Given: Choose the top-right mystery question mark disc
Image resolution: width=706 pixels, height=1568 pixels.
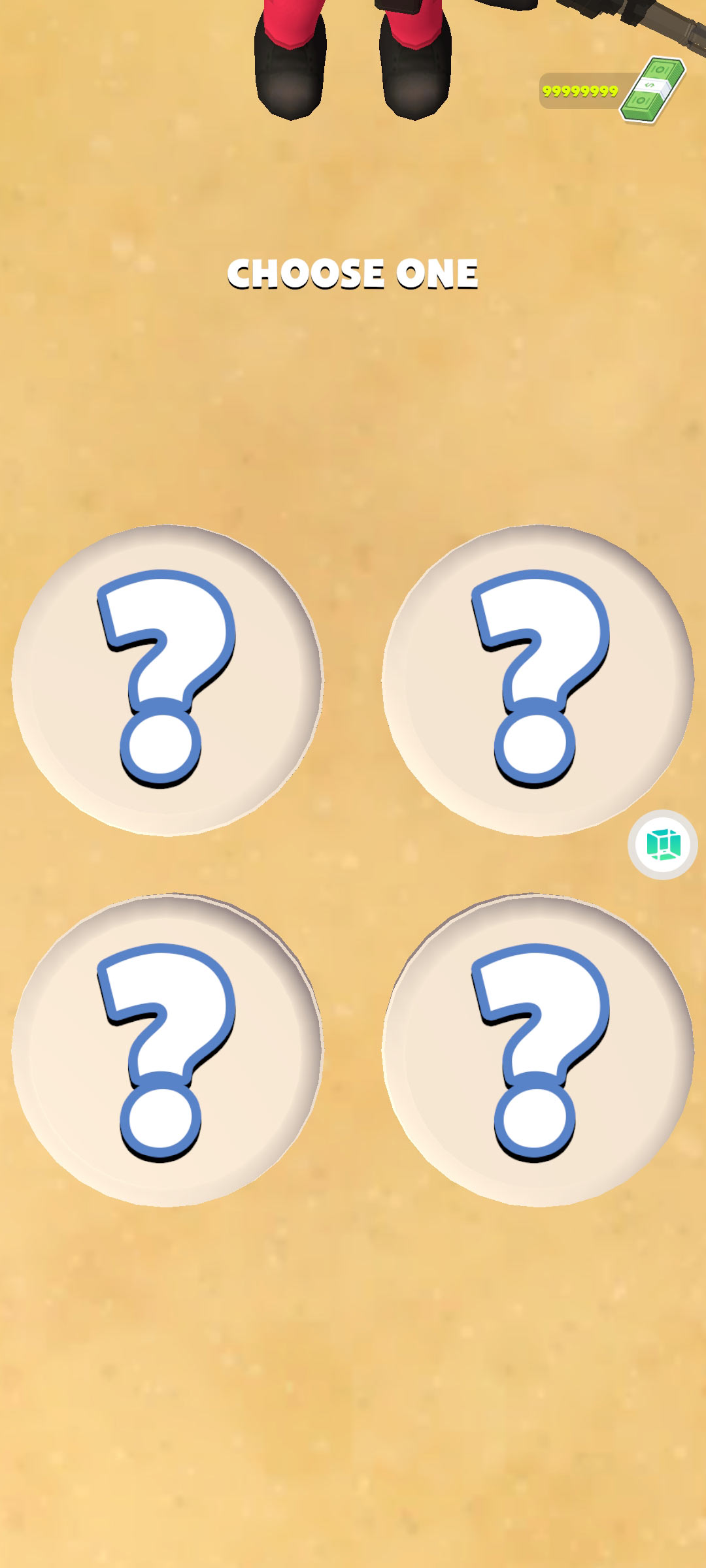Looking at the screenshot, I should pos(537,679).
